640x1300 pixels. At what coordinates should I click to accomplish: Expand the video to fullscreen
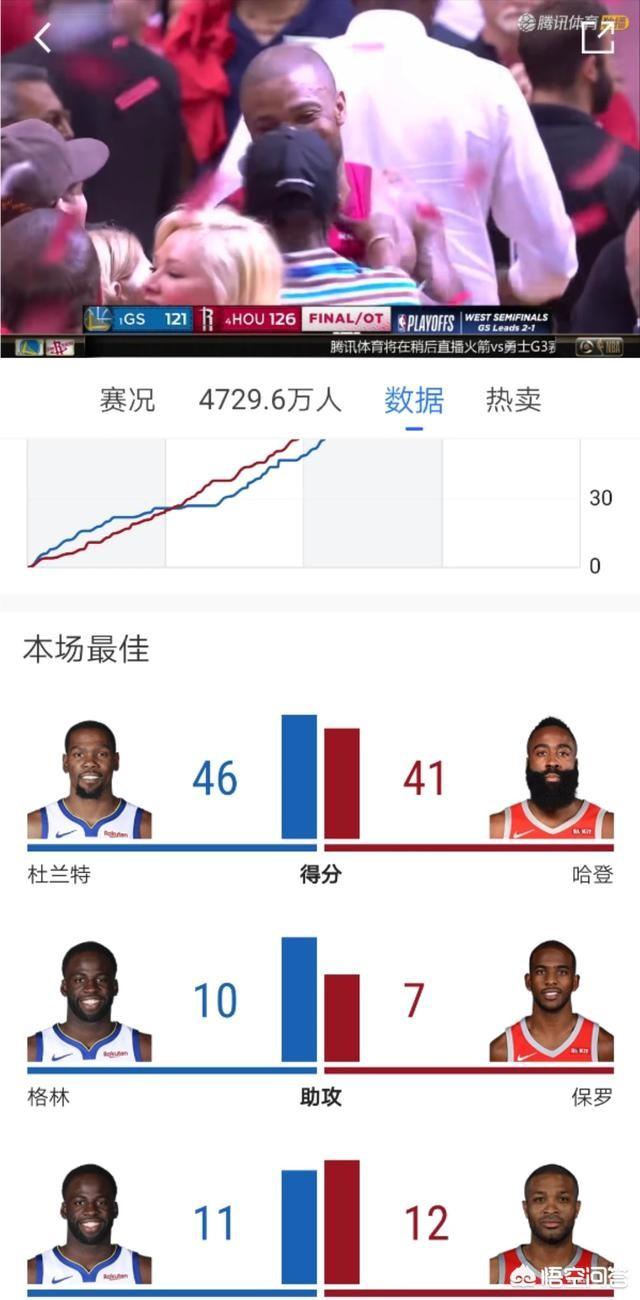[597, 37]
